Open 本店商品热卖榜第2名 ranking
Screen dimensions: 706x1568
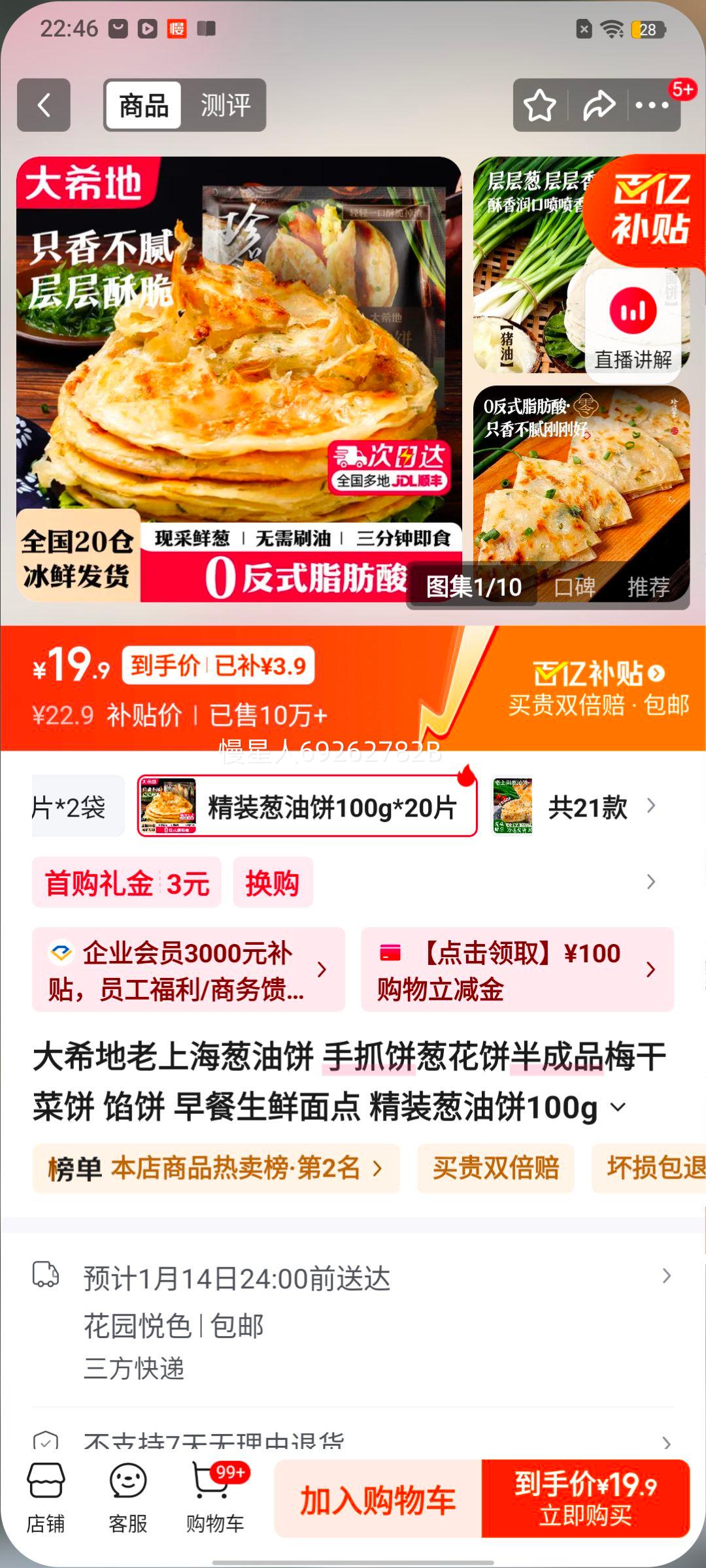(x=216, y=1169)
